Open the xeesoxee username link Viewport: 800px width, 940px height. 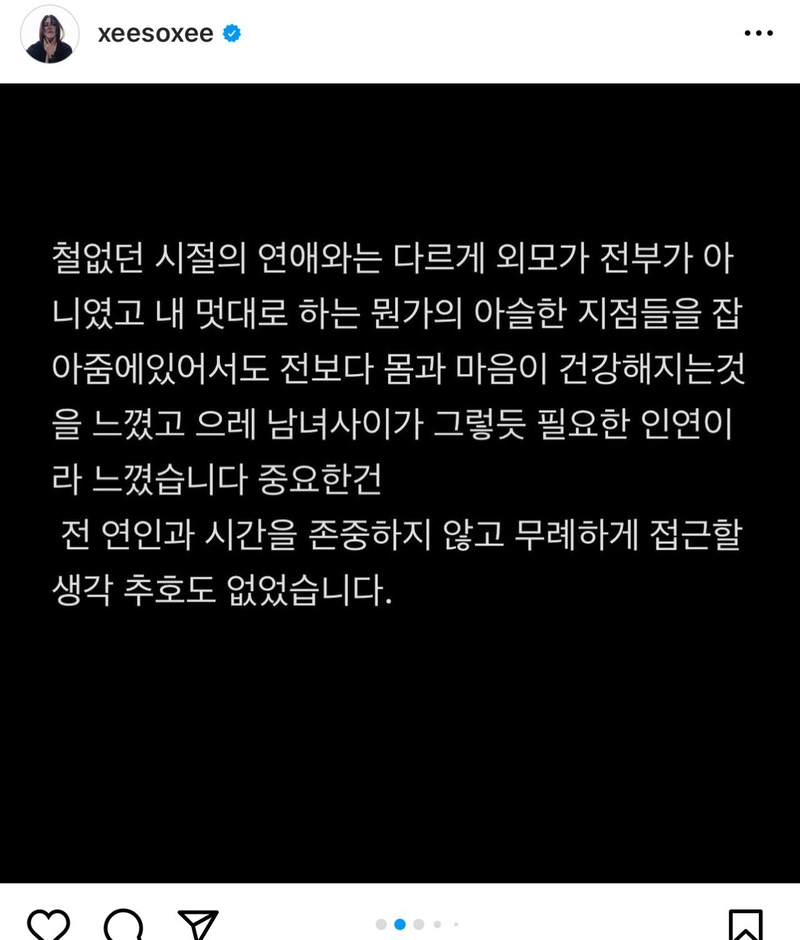tap(155, 33)
